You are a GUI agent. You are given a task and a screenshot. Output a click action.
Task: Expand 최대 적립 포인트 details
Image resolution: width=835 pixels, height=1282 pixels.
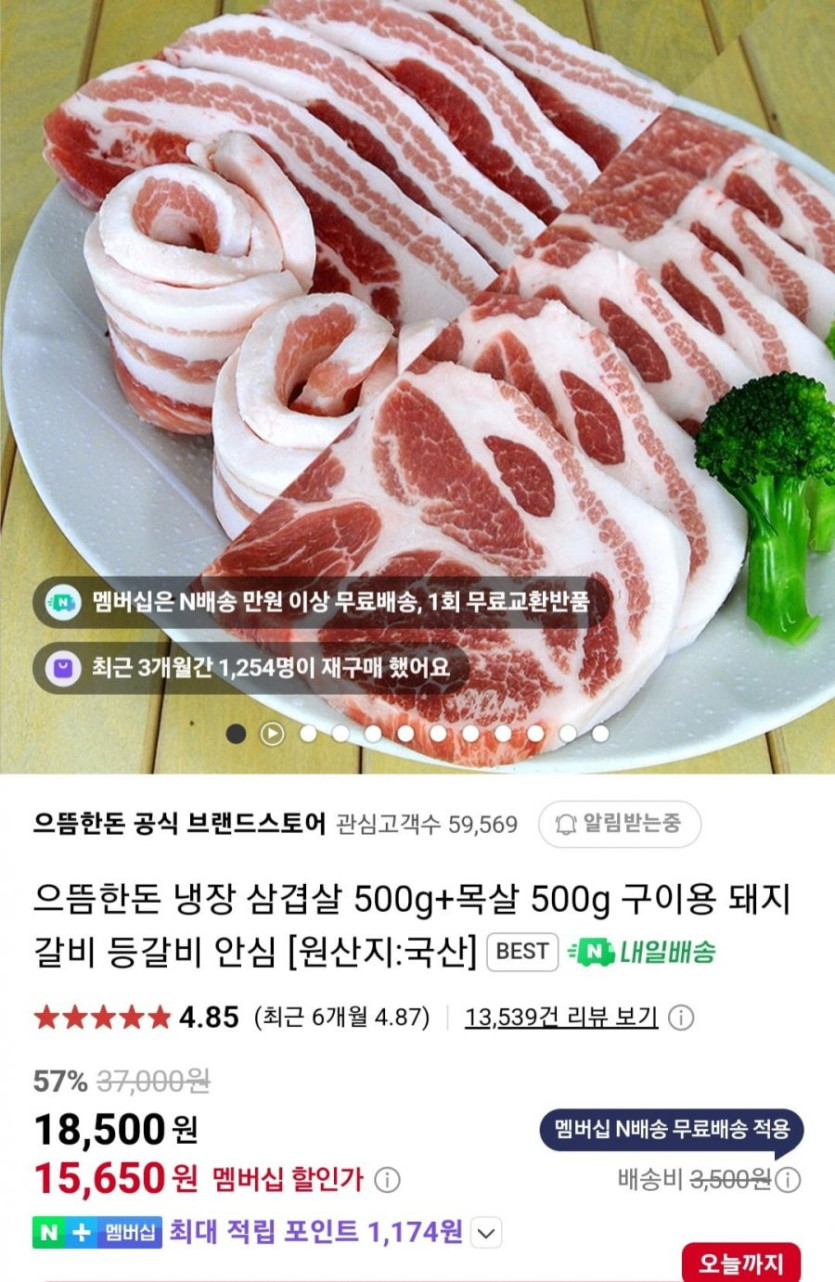[485, 1233]
